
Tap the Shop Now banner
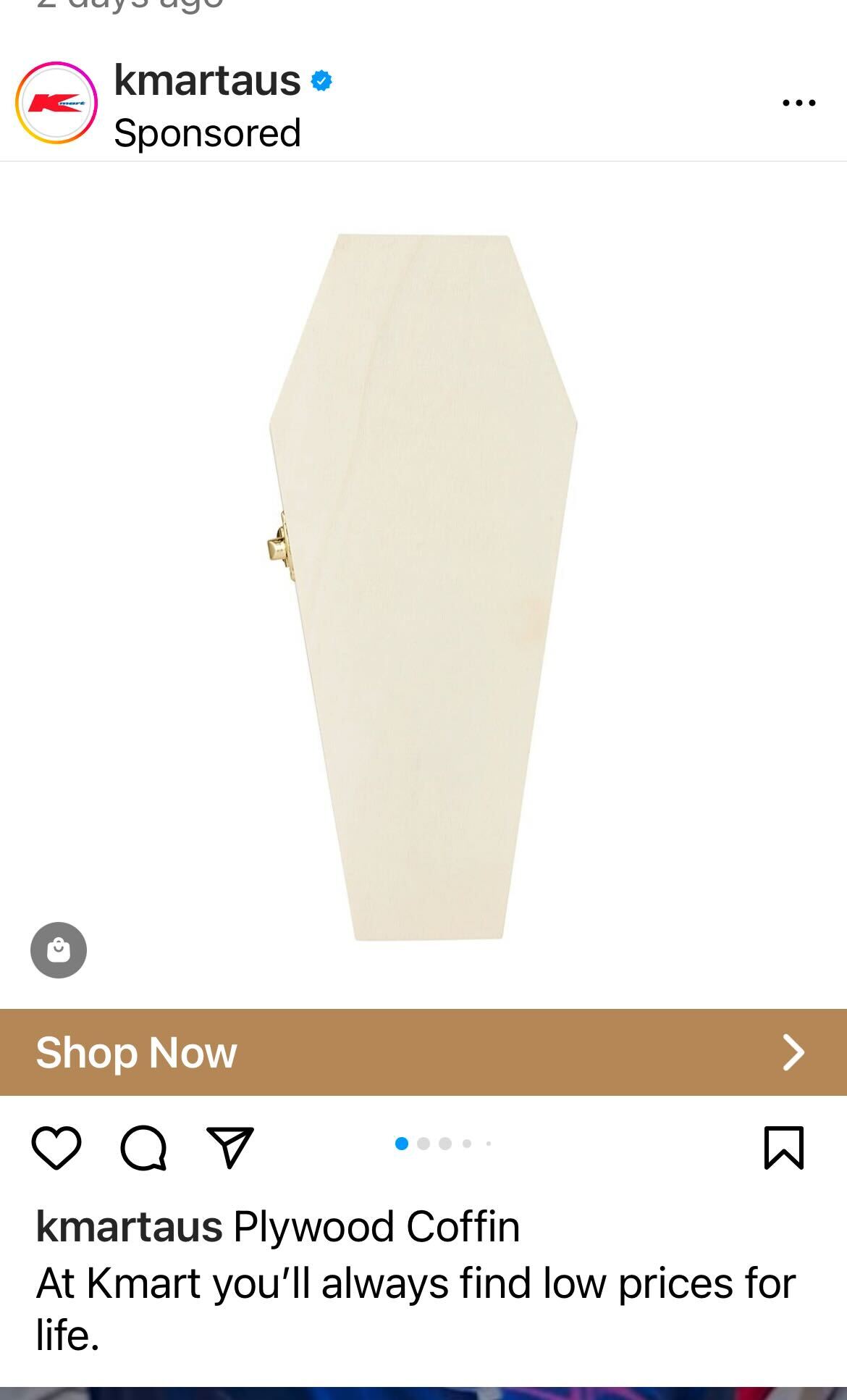pyautogui.click(x=423, y=1052)
